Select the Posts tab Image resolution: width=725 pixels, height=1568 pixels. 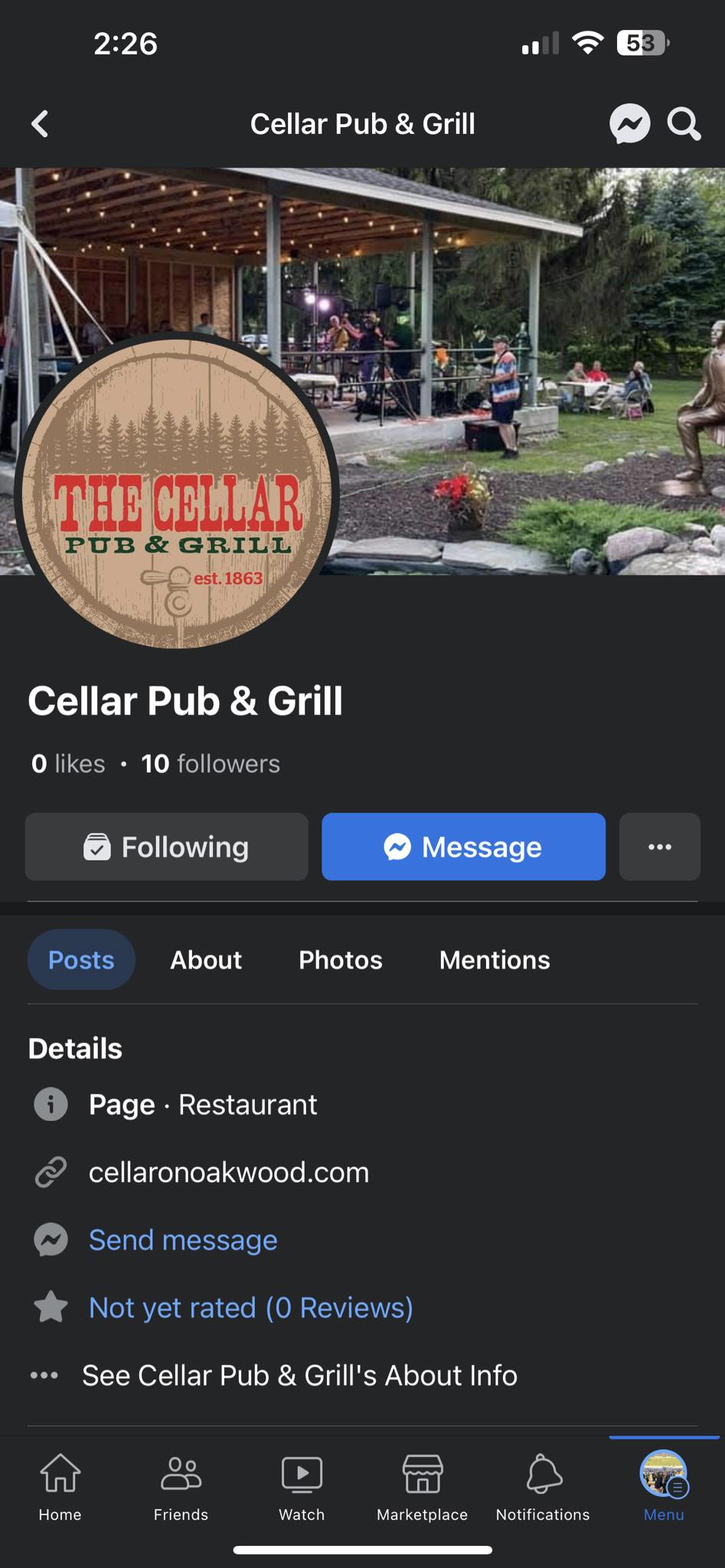pos(81,960)
